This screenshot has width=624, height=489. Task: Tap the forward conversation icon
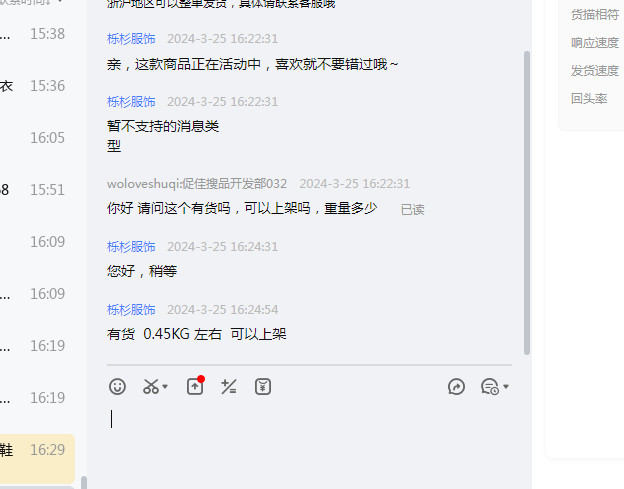457,386
